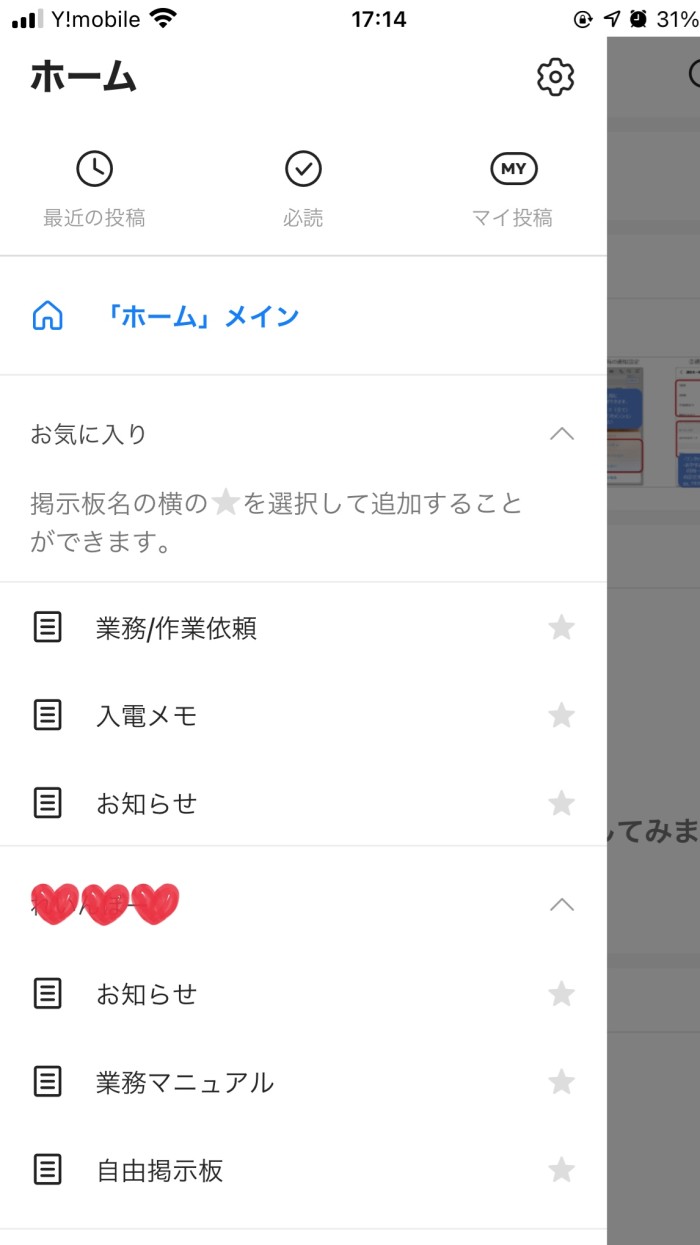
Task: Open the 自由掲示板 board
Action: click(159, 1170)
